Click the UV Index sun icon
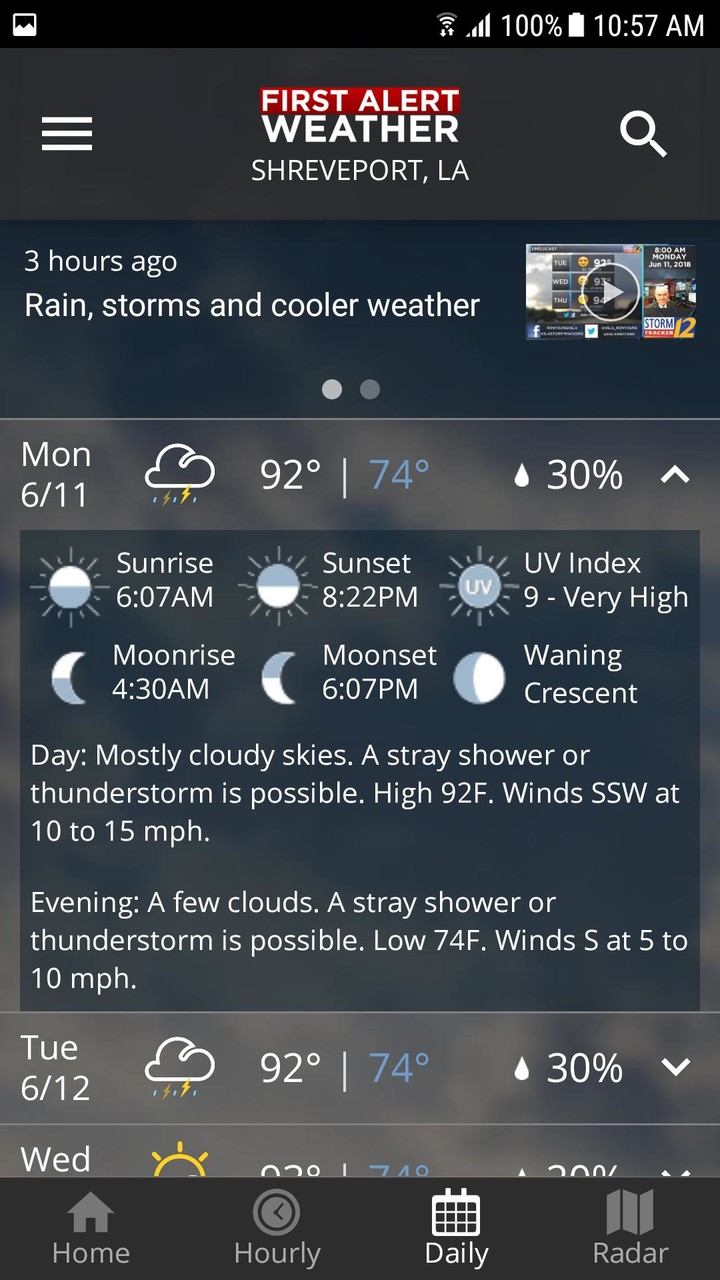720x1280 pixels. (478, 580)
